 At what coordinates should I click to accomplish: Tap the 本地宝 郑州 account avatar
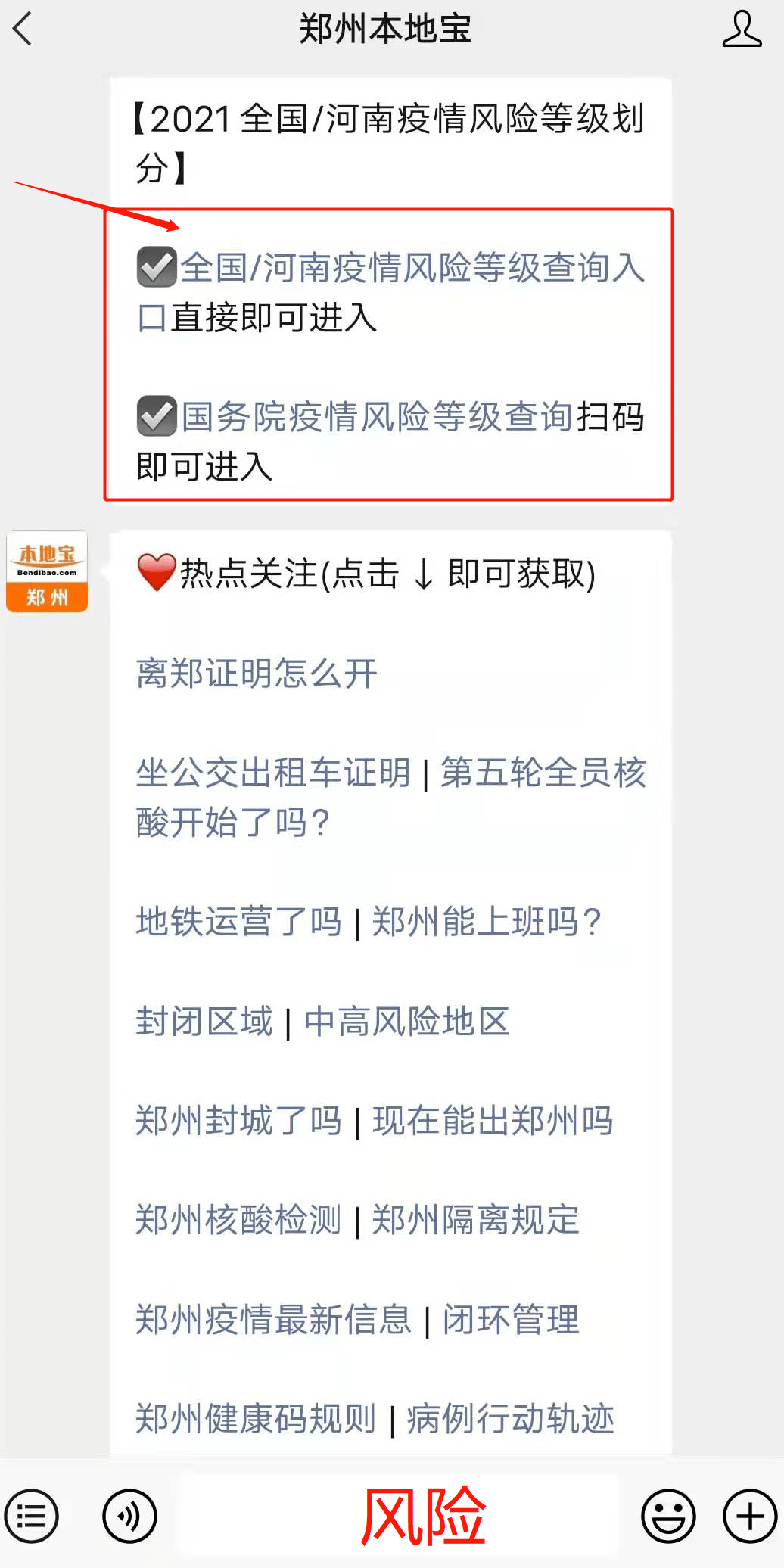47,571
